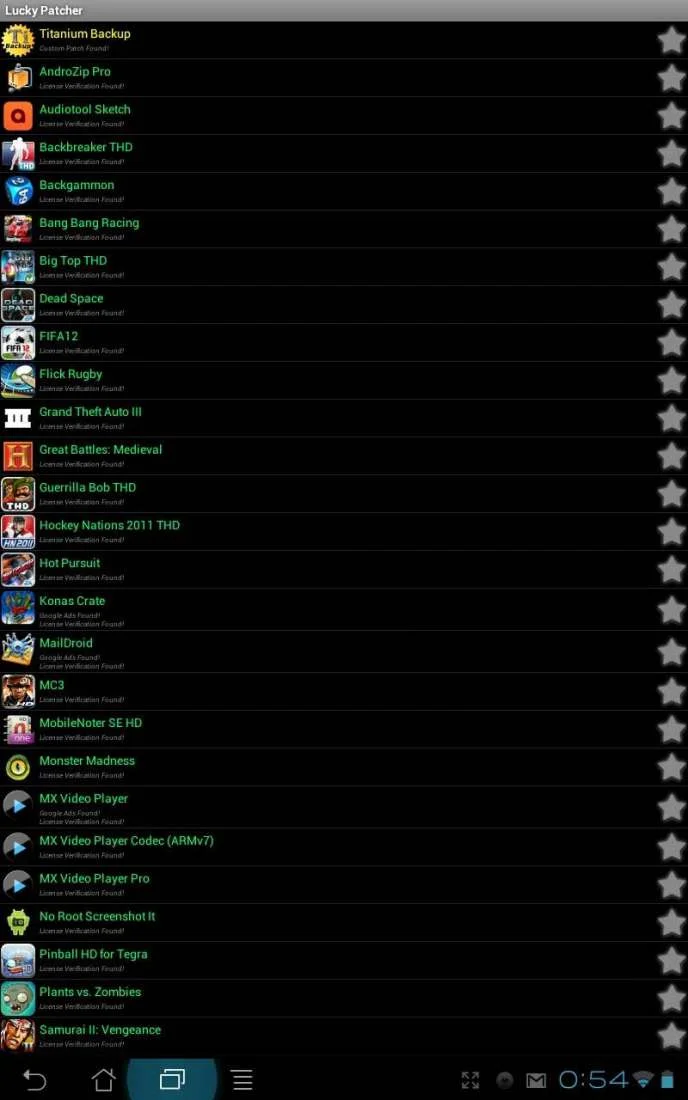Return to the home screen
Screen dimensions: 688x1100
(104, 1080)
